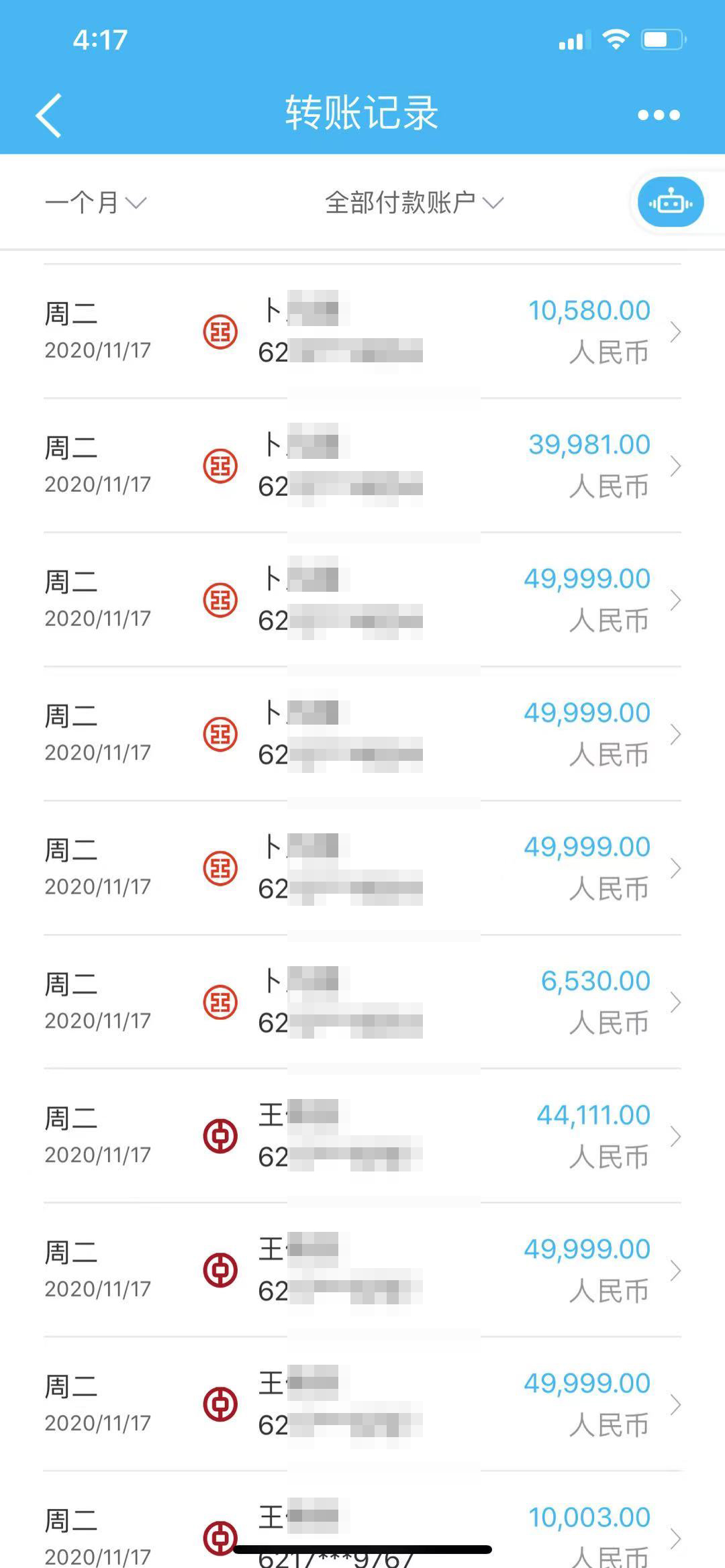Expand the chevron next to the 39,981.00 transfer
The width and height of the screenshot is (725, 1568).
[677, 465]
